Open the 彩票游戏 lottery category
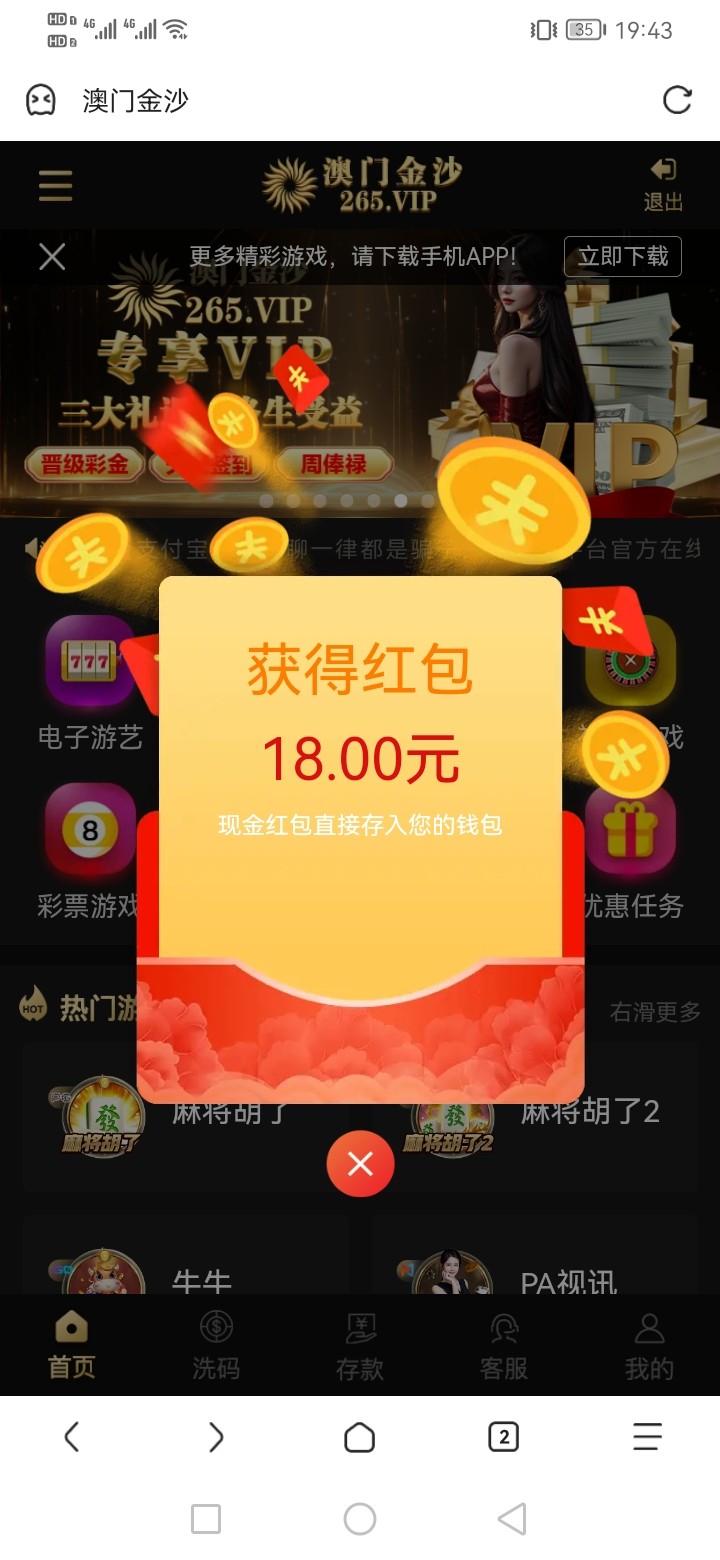This screenshot has height=1560, width=720. [x=88, y=850]
